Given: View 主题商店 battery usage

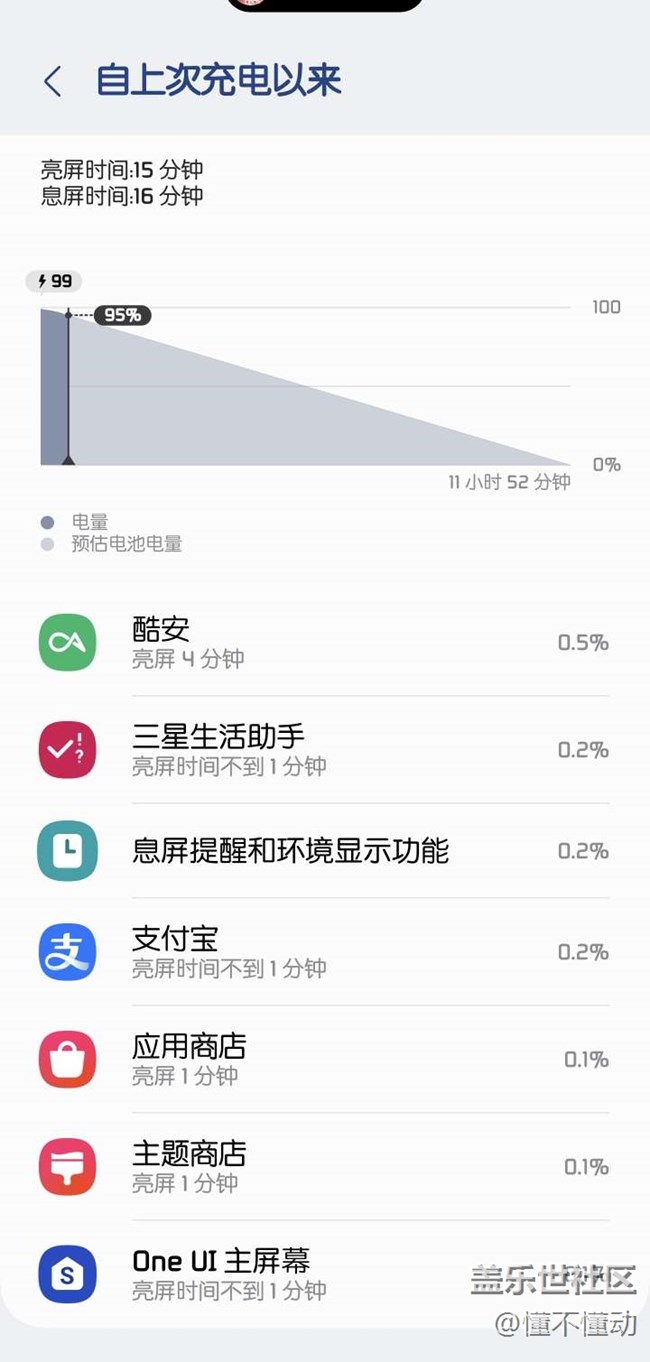Looking at the screenshot, I should coord(324,1166).
